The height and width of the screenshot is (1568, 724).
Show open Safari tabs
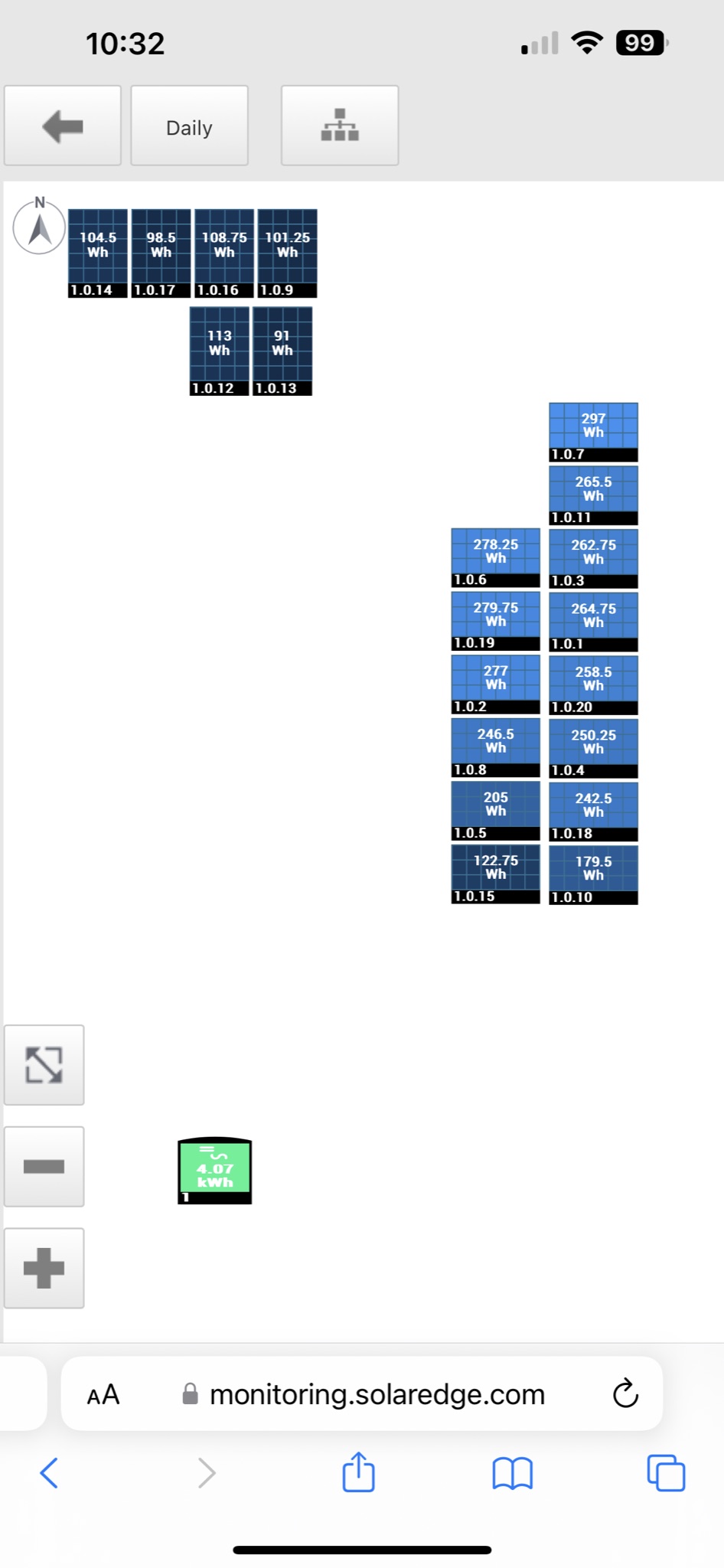coord(667,1472)
